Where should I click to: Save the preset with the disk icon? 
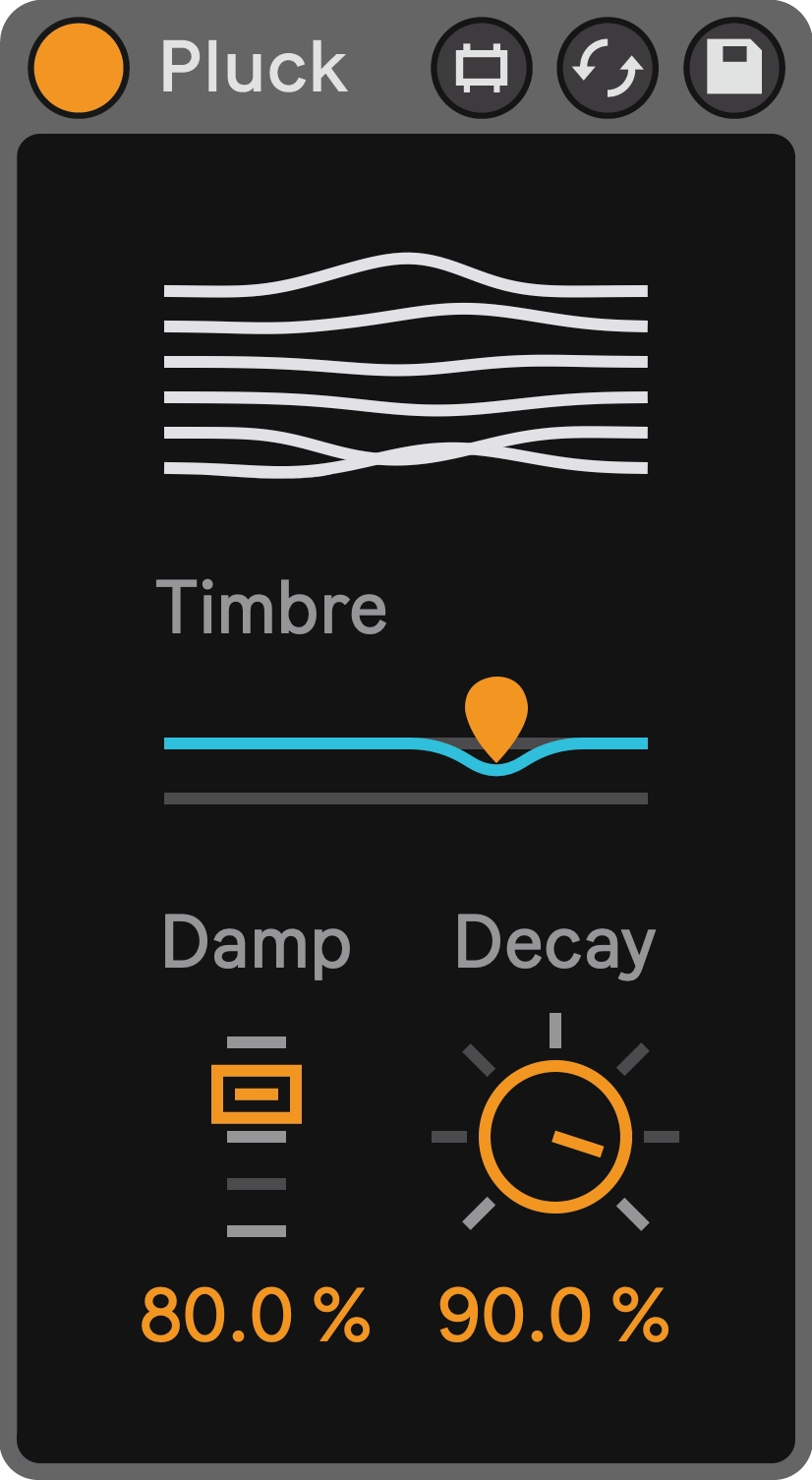[x=733, y=69]
